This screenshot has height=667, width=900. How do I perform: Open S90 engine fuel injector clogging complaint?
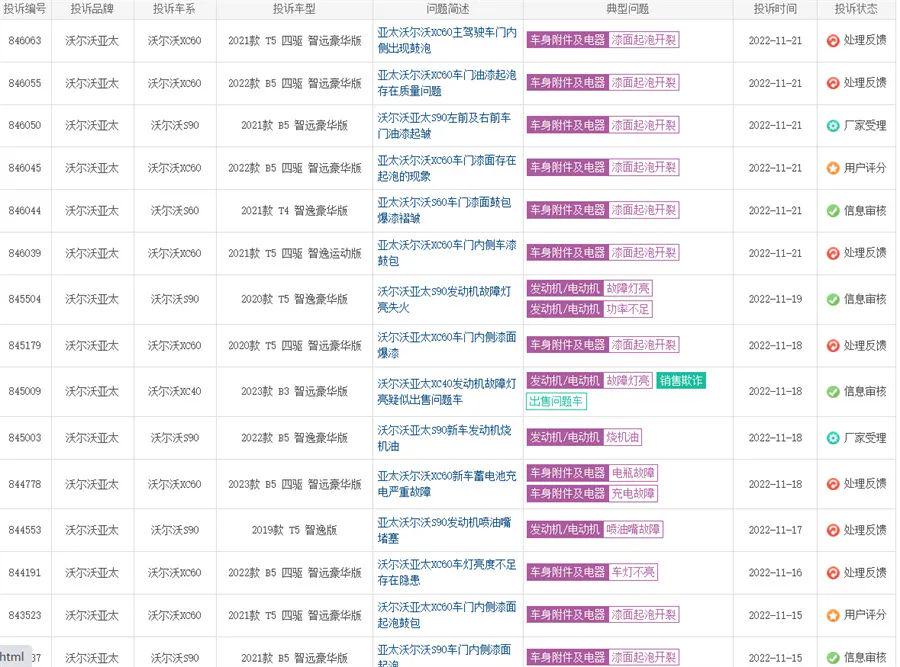pyautogui.click(x=447, y=530)
